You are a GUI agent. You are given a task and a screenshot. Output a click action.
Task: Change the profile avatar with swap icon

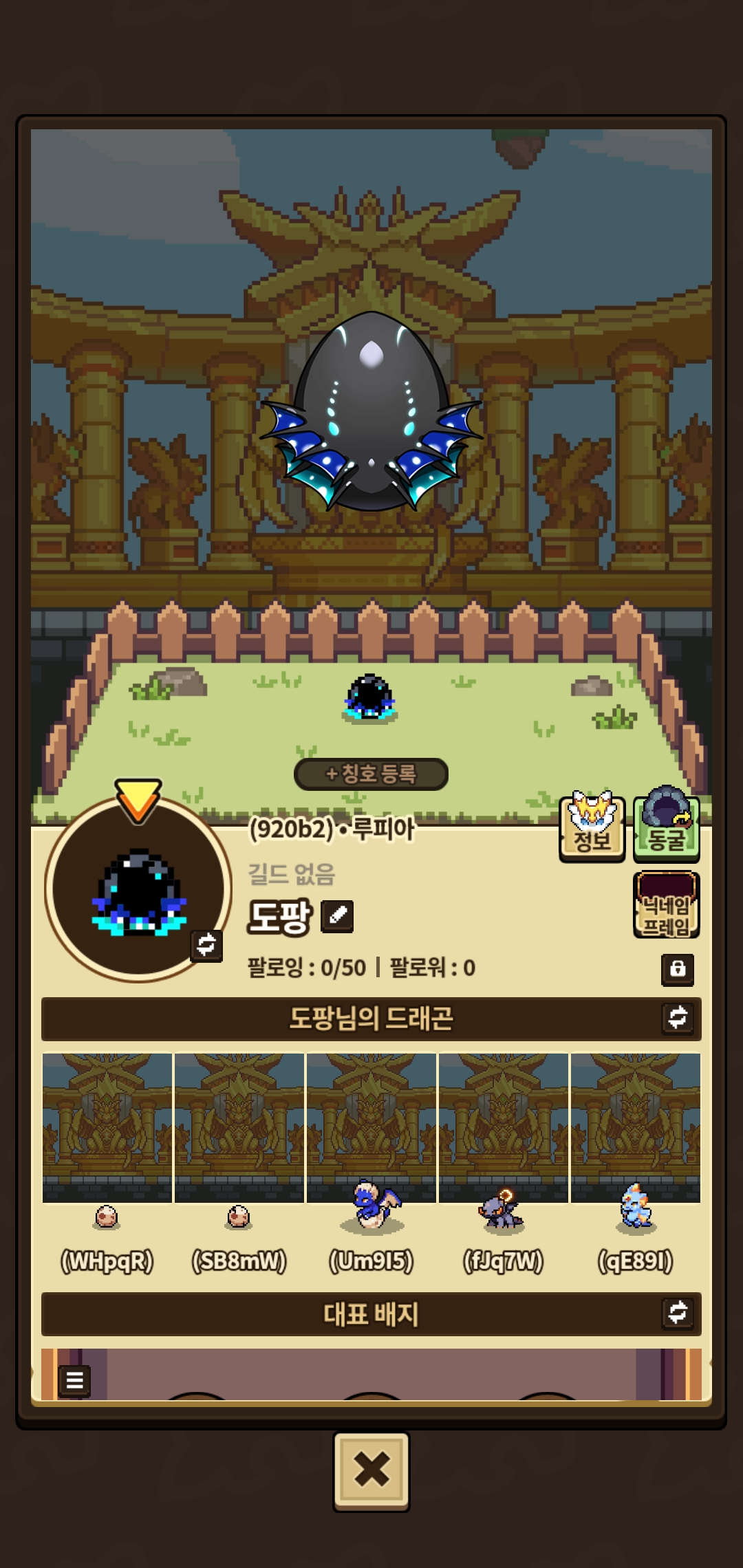(x=206, y=945)
